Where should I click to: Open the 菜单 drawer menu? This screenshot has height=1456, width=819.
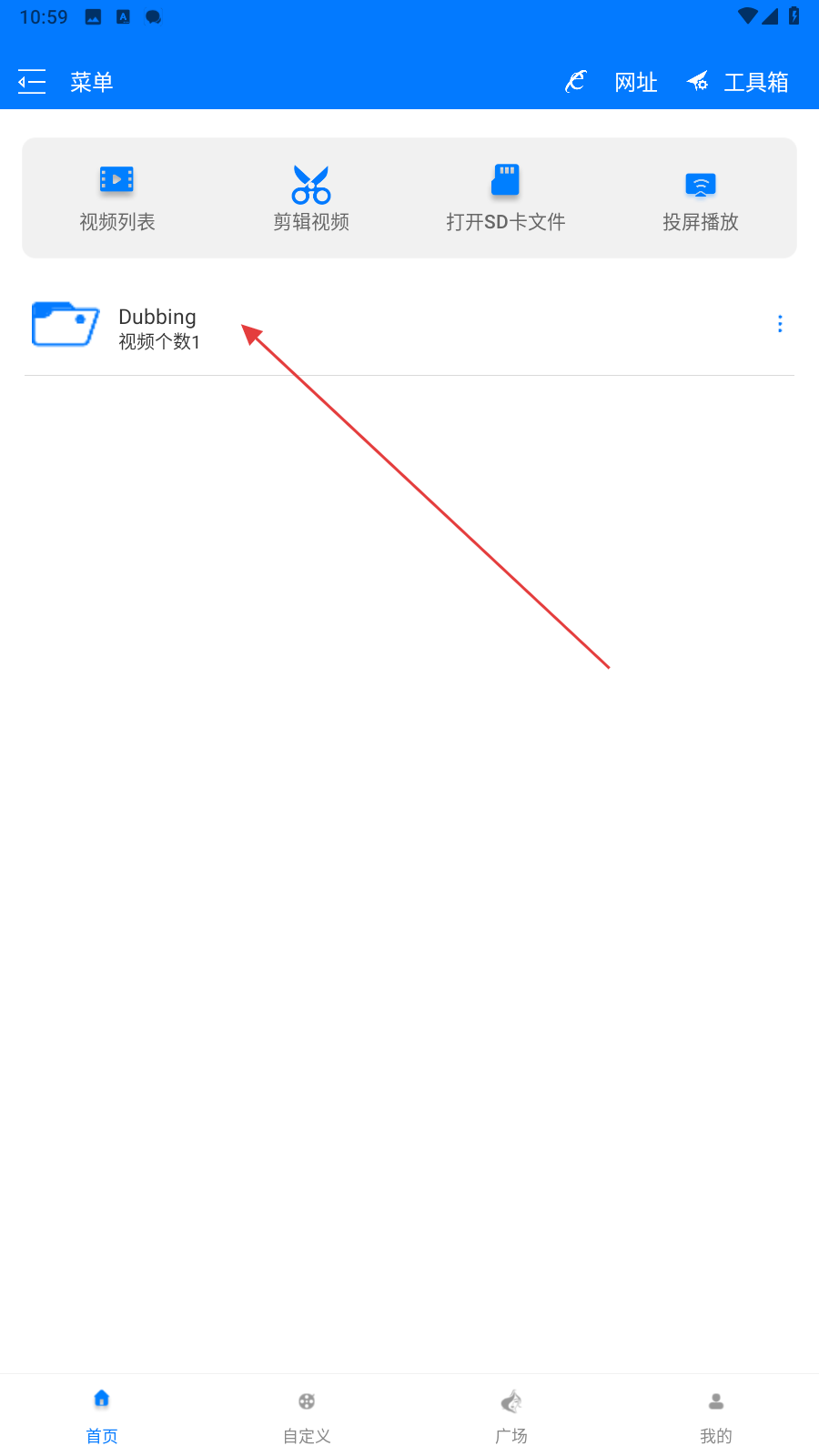(x=66, y=82)
